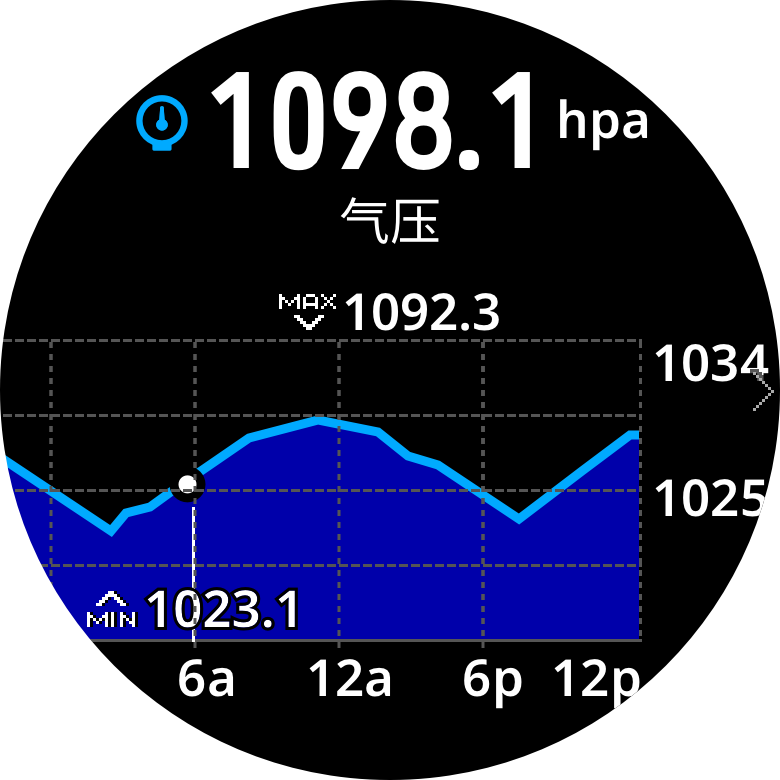Screen dimensions: 780x780
Task: Select the white marker point on the pressure graph
Action: (187, 485)
